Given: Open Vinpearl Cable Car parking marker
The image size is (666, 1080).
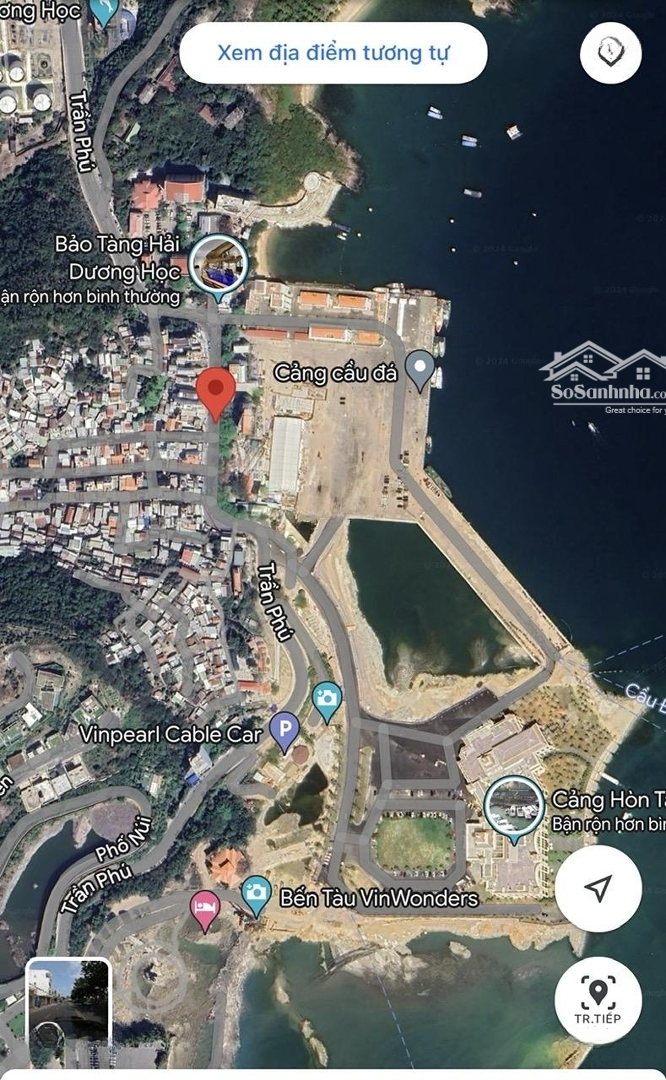Looking at the screenshot, I should pyautogui.click(x=284, y=733).
